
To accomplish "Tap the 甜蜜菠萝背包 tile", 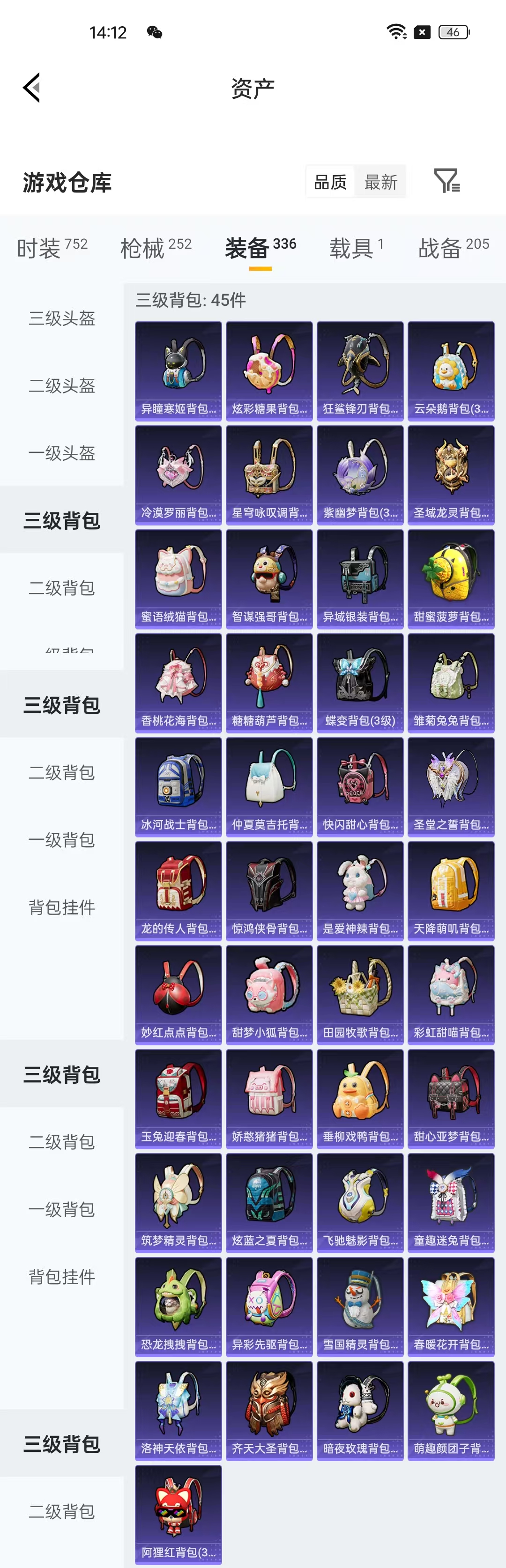I will pyautogui.click(x=451, y=579).
